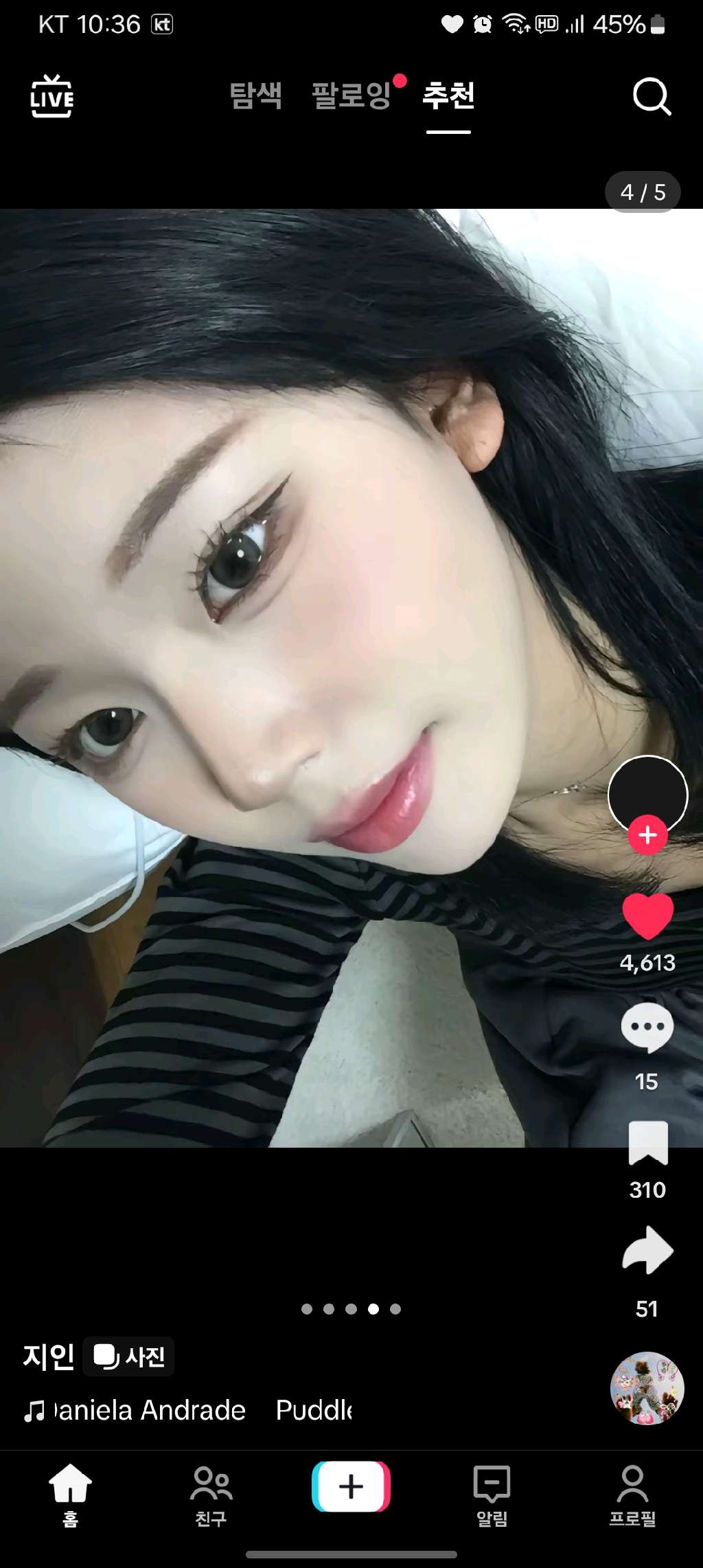Open the spinning sound disc

647,1388
